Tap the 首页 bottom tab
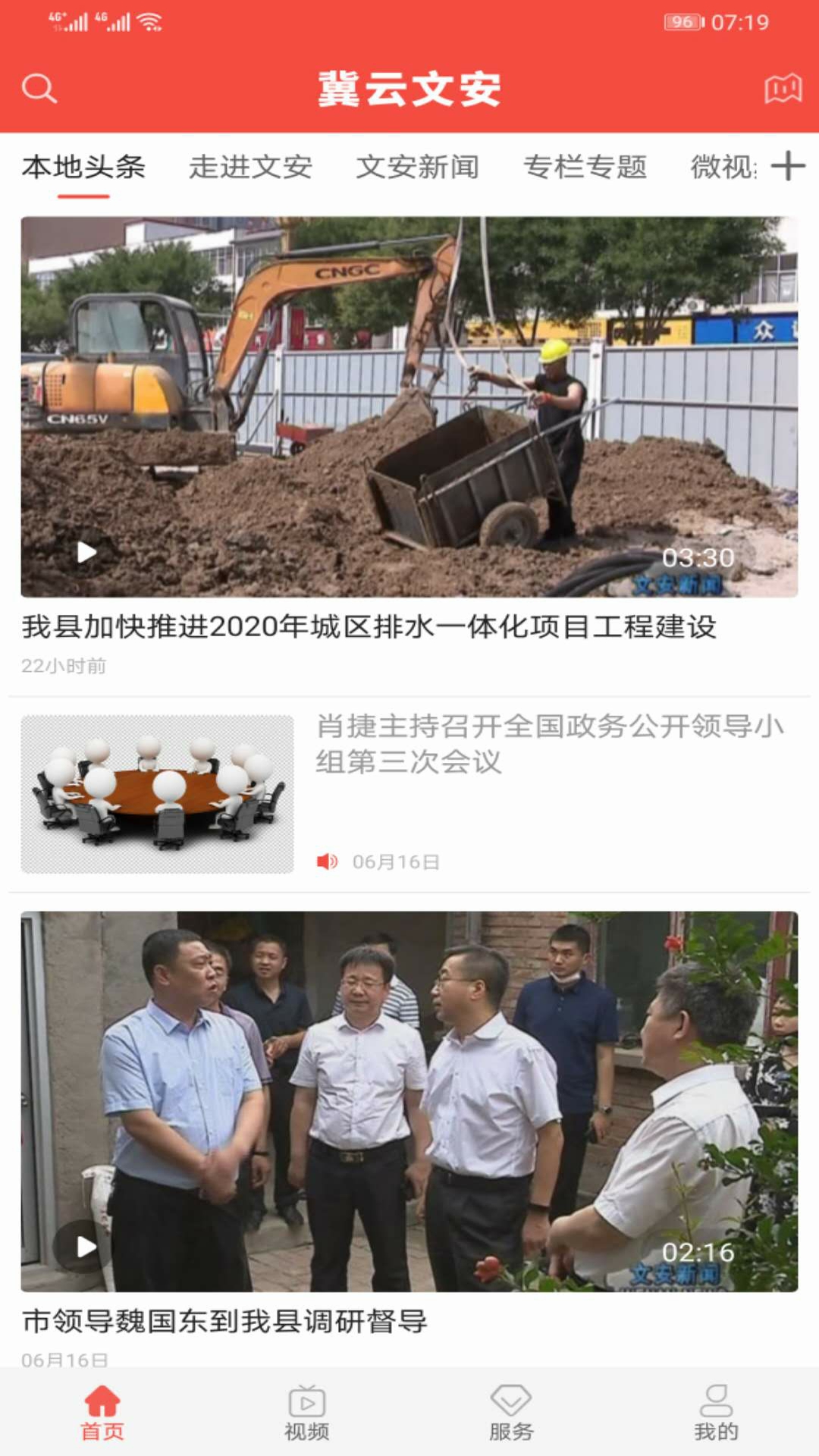Screen dimensions: 819x1456 (102, 1412)
